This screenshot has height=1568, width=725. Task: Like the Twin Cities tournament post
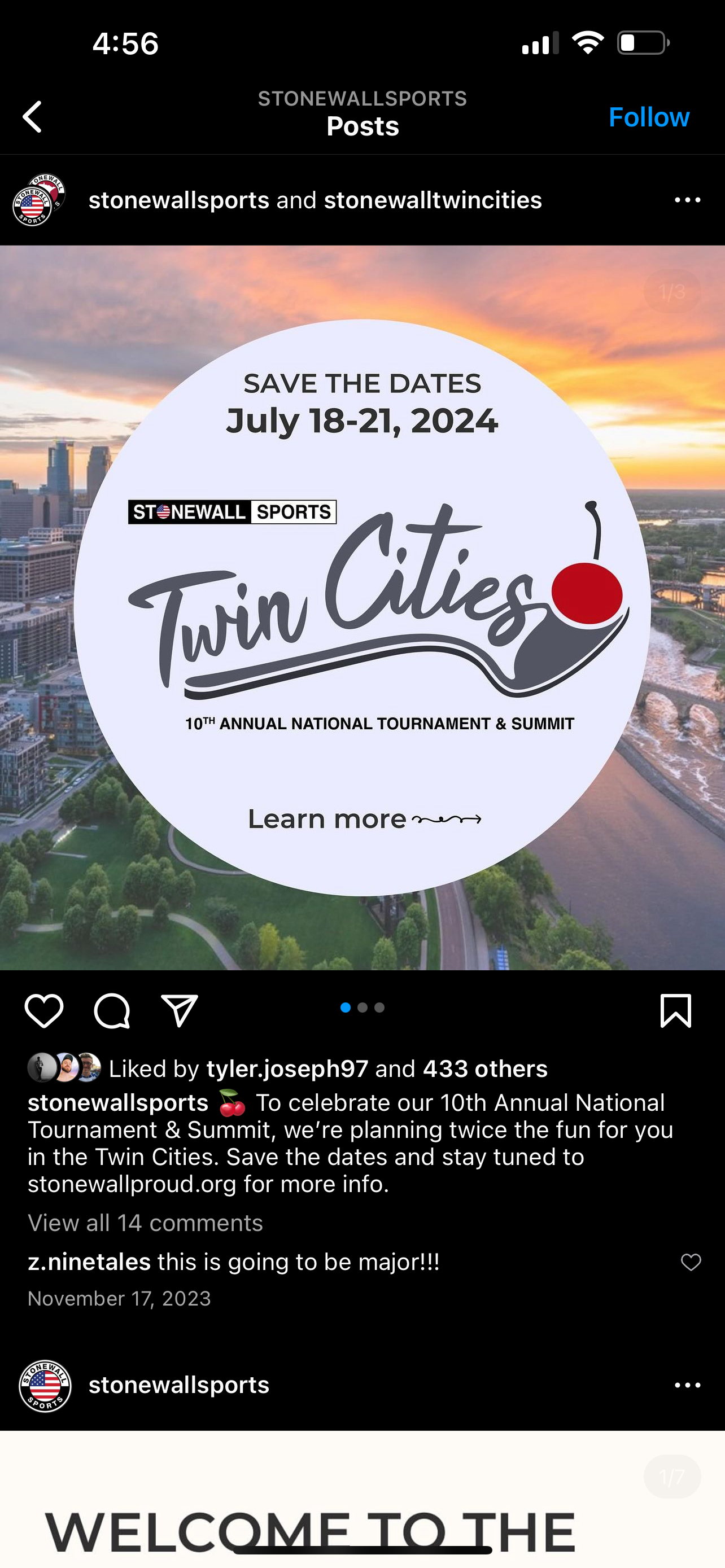(x=44, y=1010)
